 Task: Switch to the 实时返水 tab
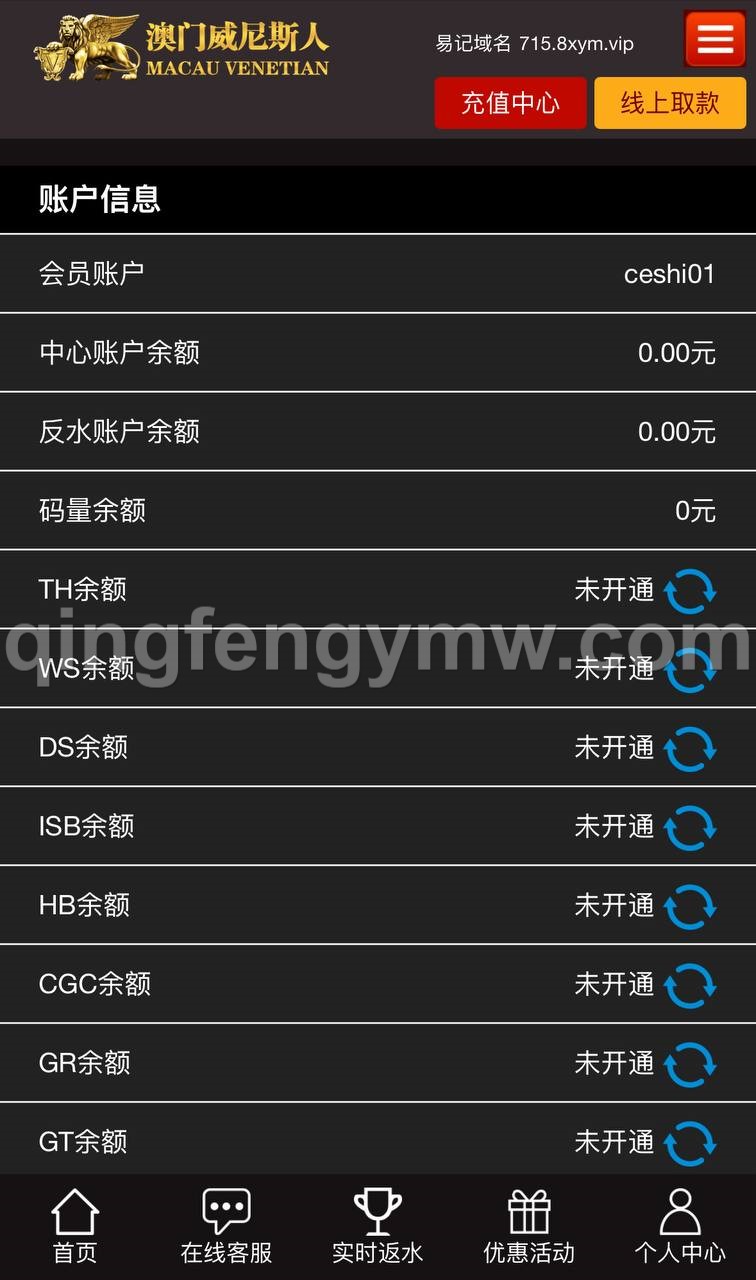378,1226
